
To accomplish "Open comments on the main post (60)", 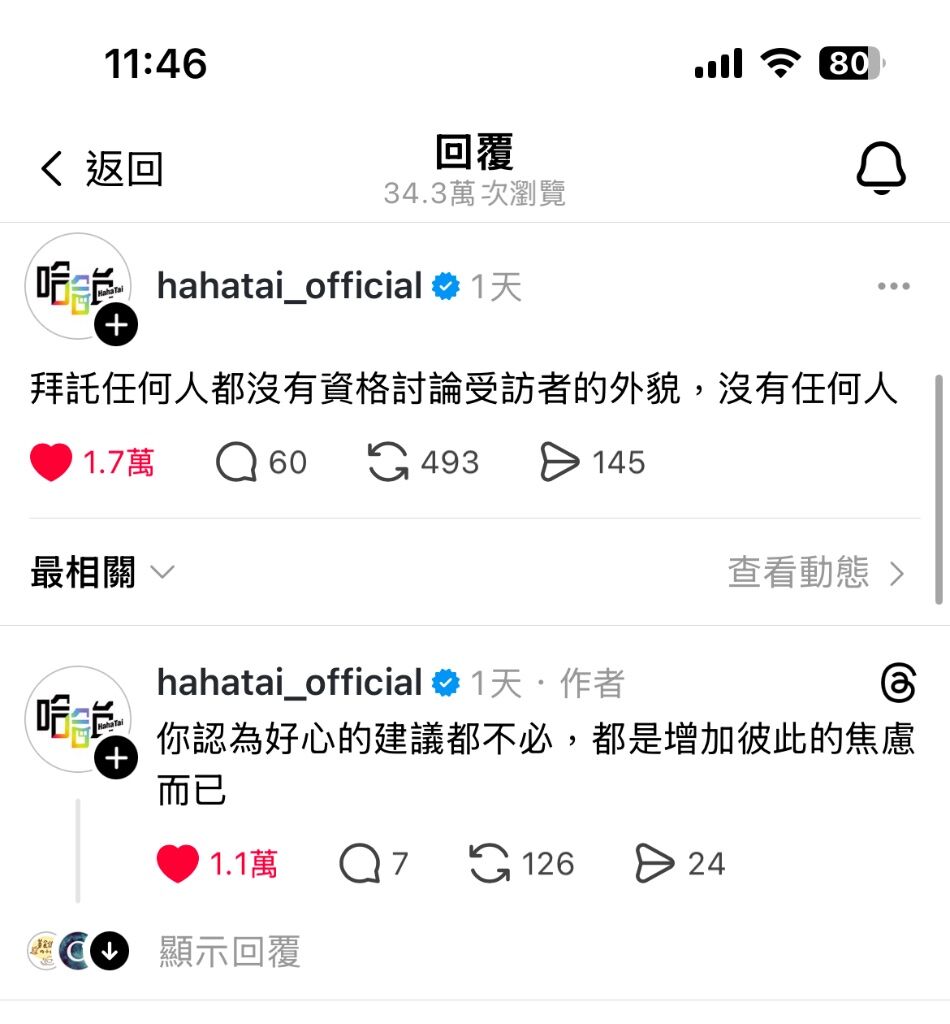I will [238, 463].
